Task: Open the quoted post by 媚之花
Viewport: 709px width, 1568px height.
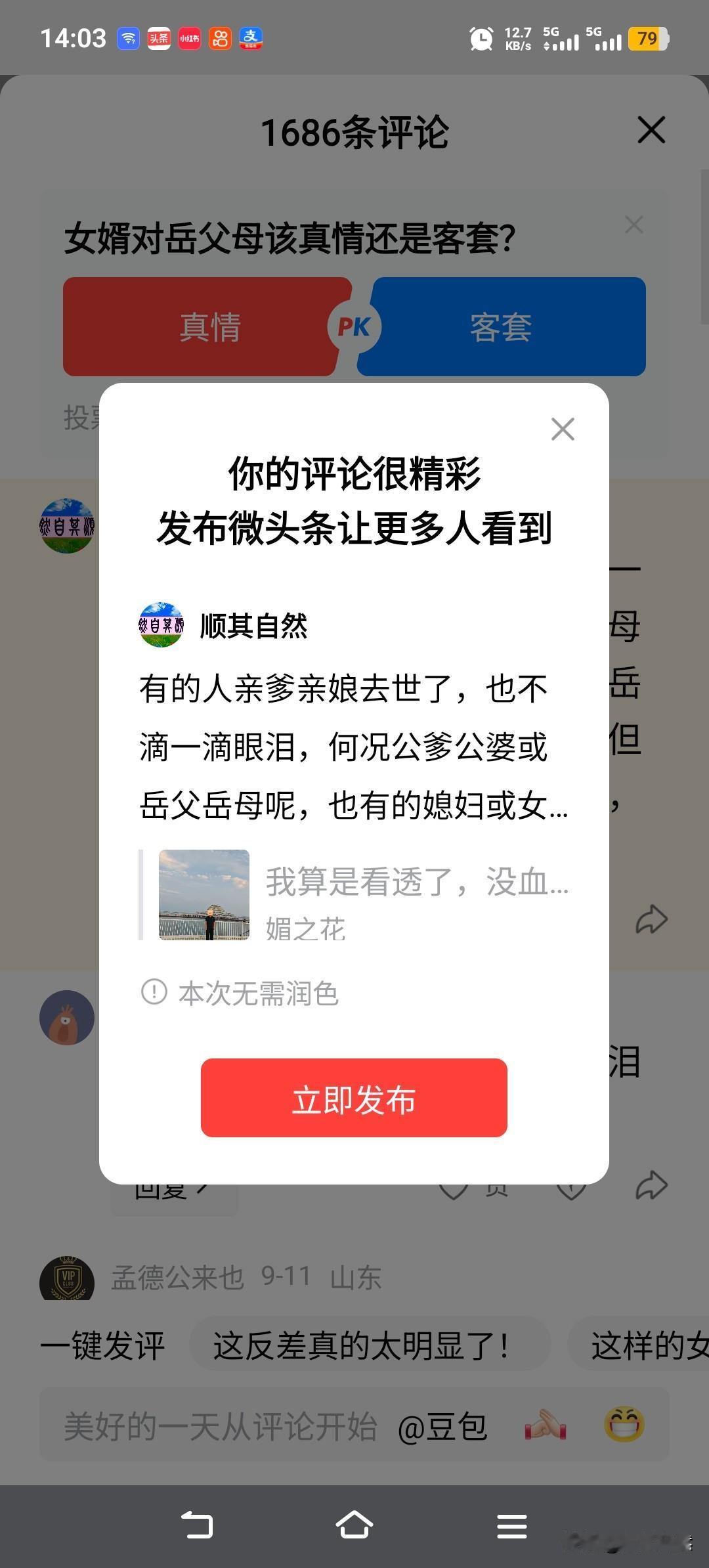Action: click(354, 895)
